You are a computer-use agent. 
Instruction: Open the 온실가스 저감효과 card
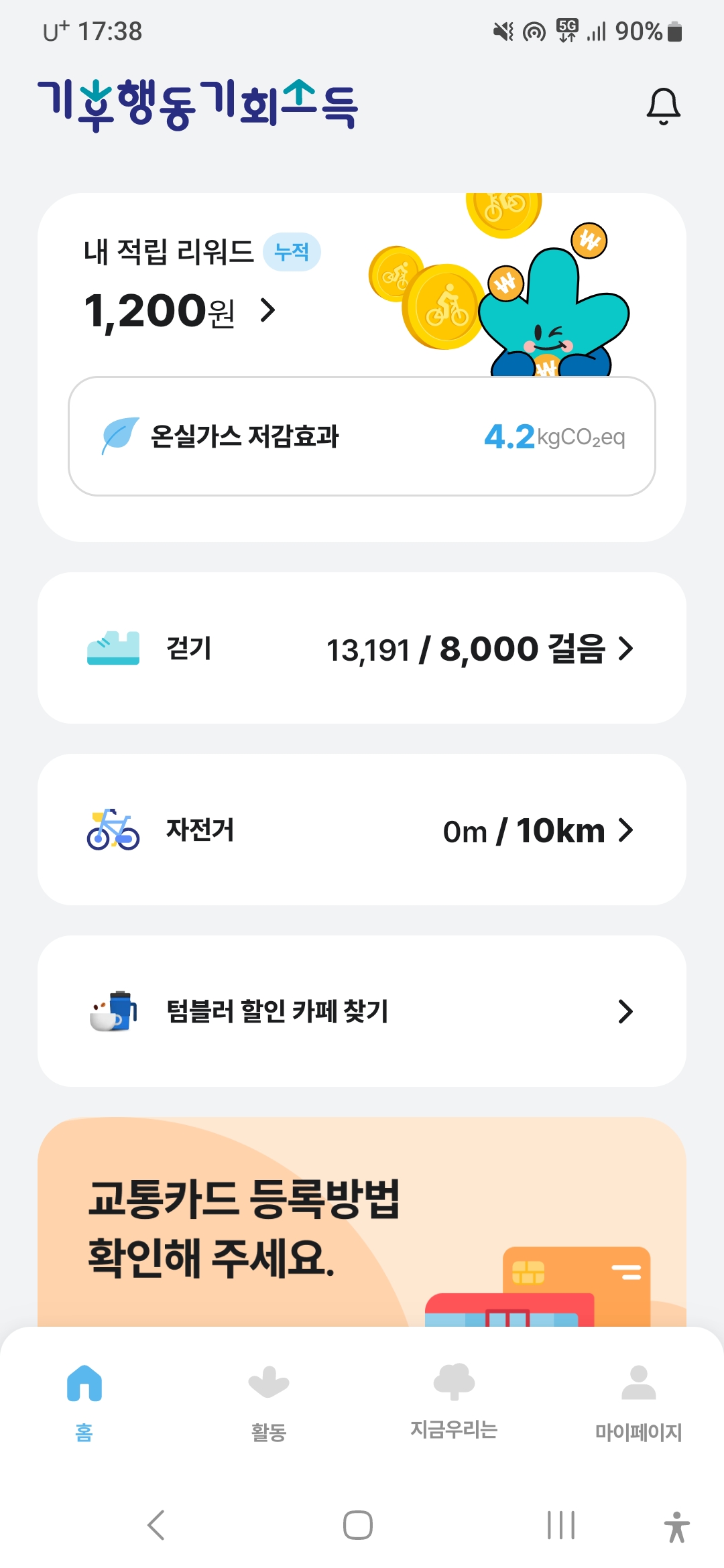pos(362,436)
